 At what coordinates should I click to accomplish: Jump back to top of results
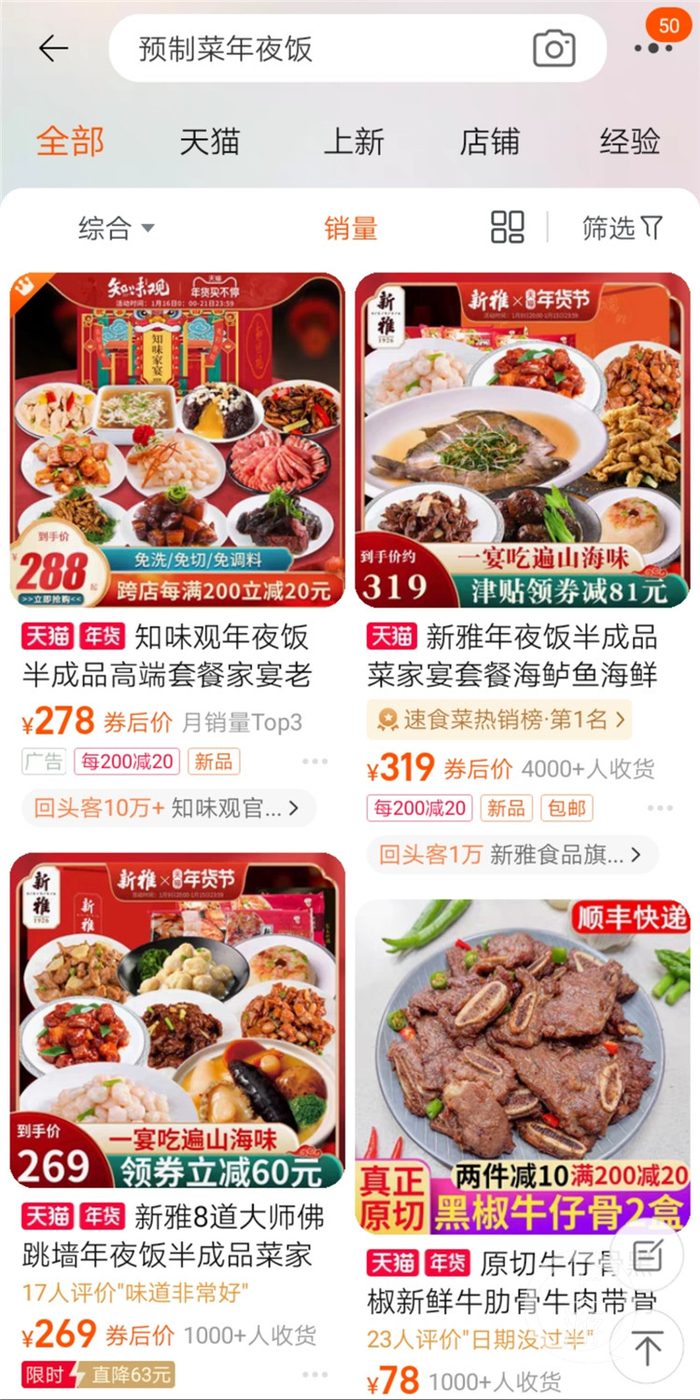(x=646, y=1347)
